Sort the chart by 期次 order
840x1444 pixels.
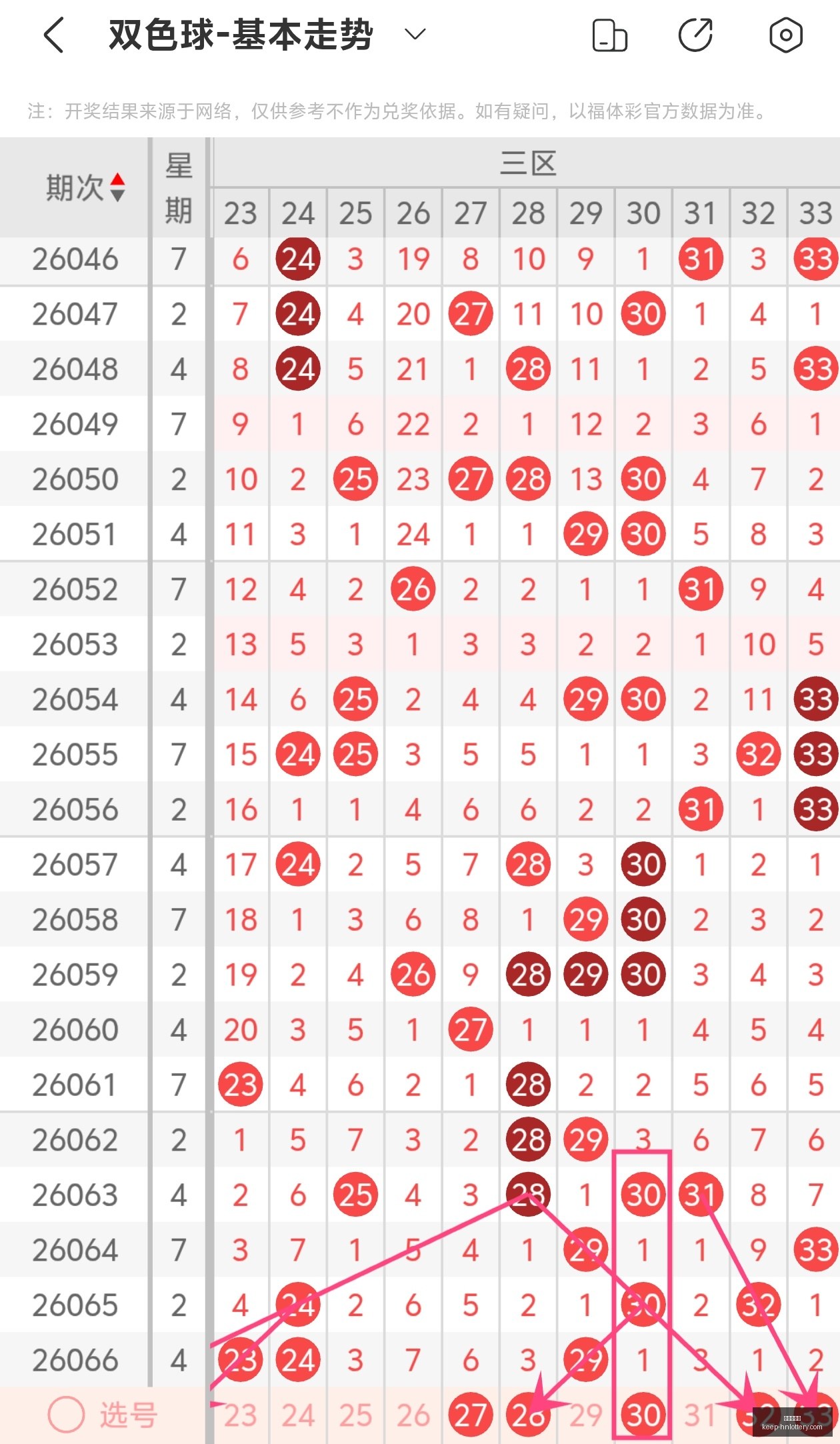(117, 187)
